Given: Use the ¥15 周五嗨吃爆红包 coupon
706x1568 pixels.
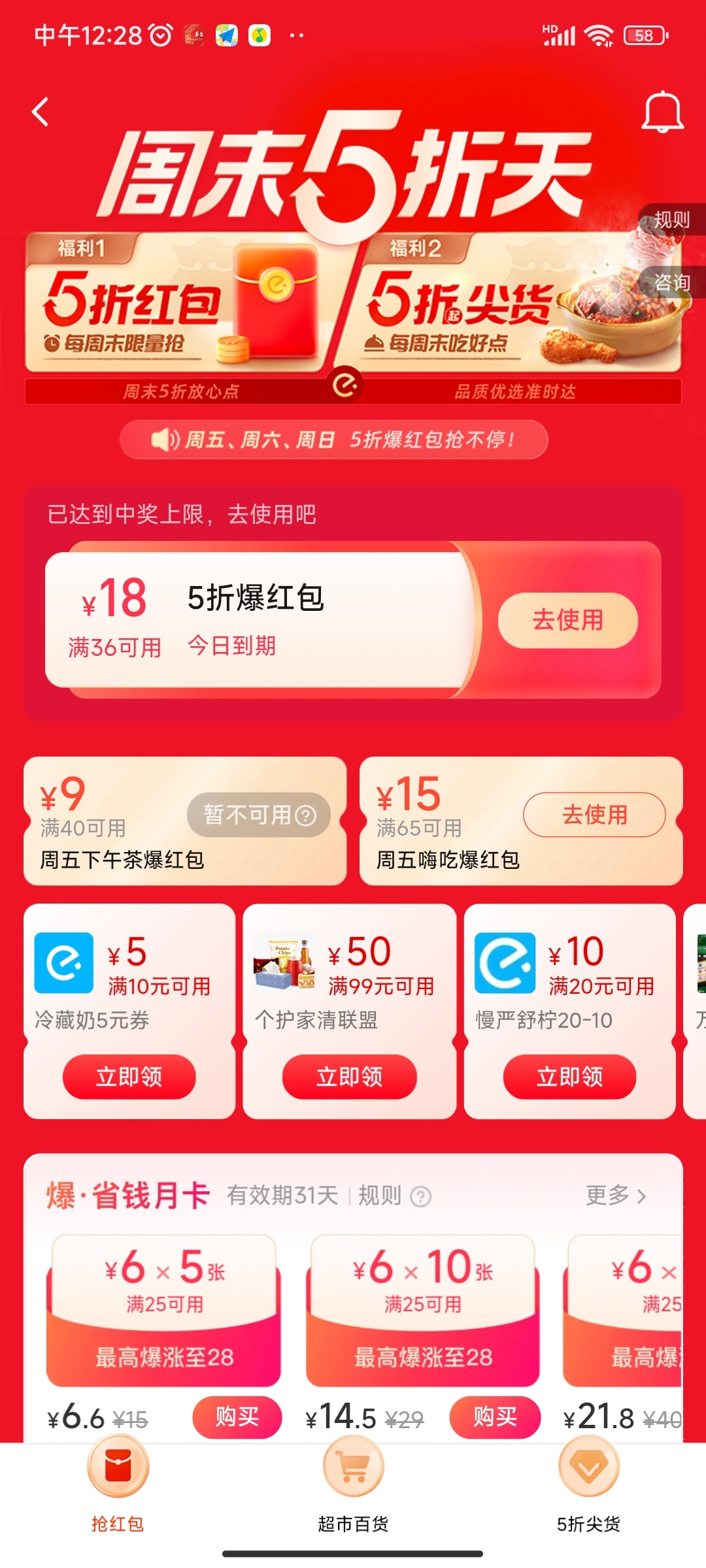Looking at the screenshot, I should pos(594,815).
